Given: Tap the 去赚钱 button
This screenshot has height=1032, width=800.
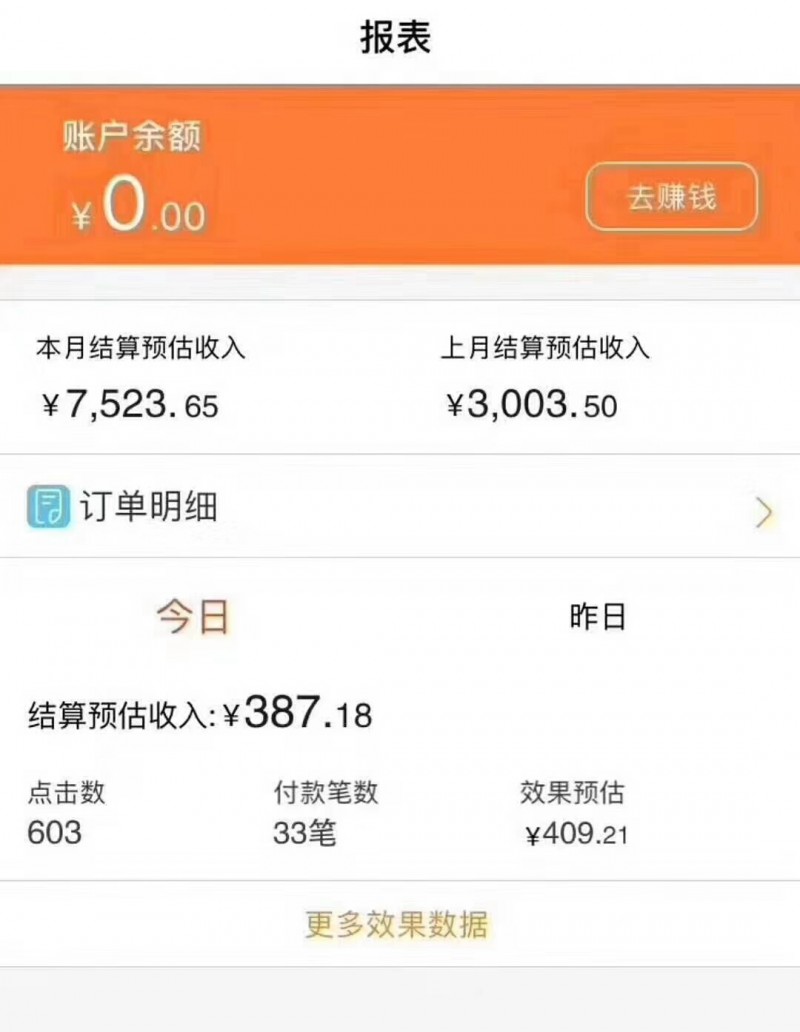Looking at the screenshot, I should click(x=671, y=196).
